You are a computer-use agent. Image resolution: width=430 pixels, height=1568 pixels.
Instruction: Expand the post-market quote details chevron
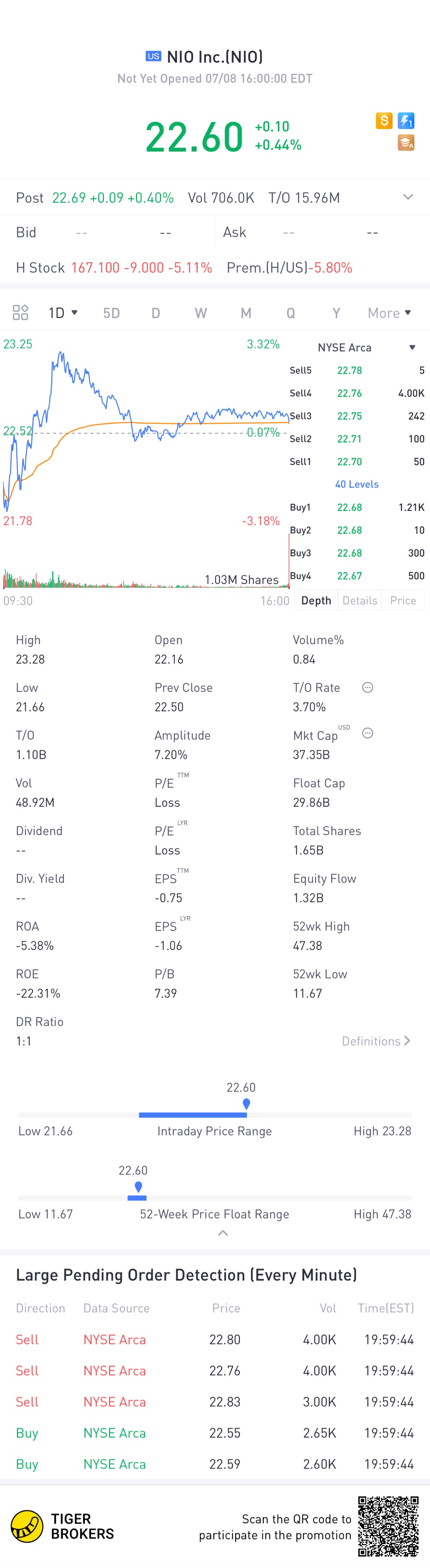(408, 197)
